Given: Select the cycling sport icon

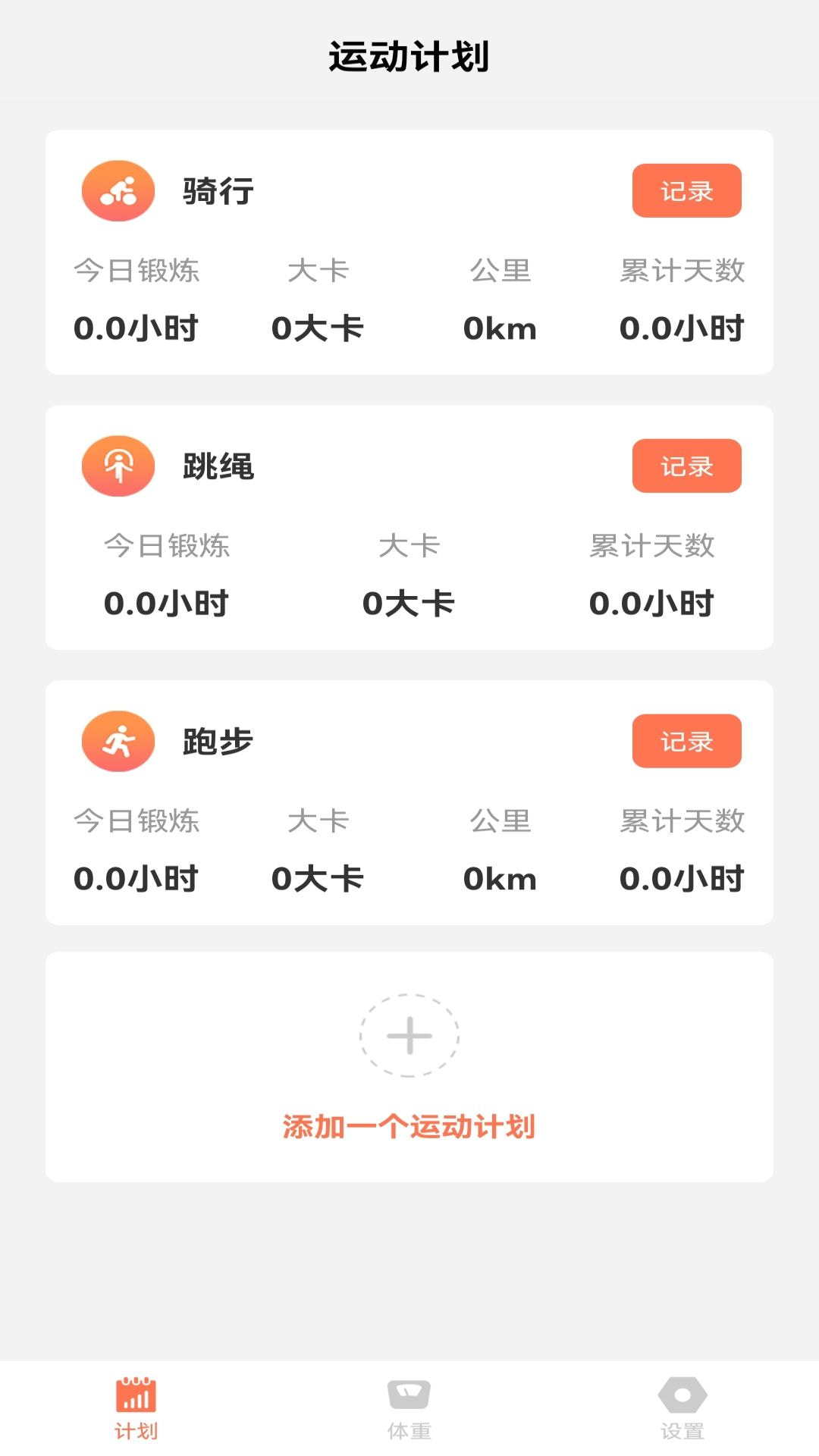Looking at the screenshot, I should [118, 190].
